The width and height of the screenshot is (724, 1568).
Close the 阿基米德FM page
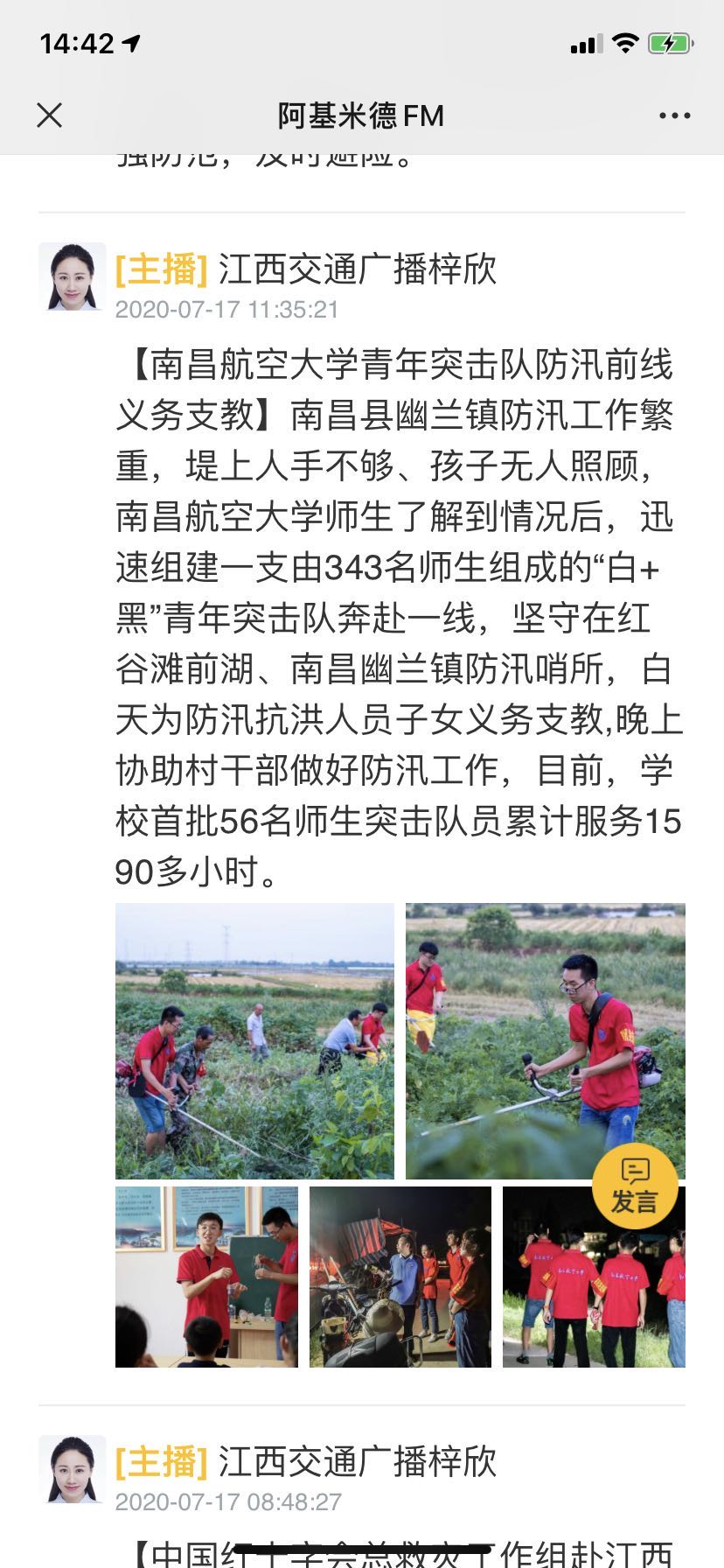(50, 115)
